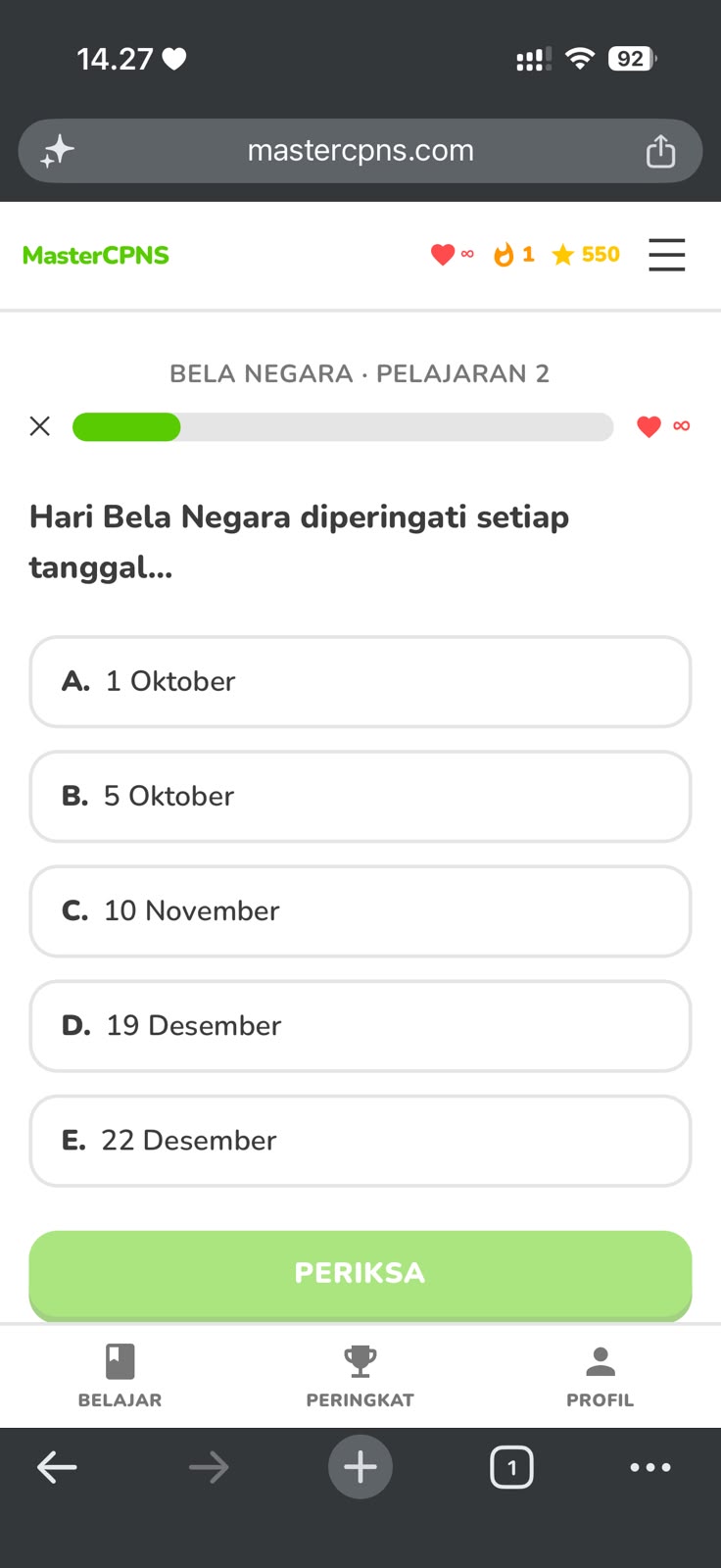Close the lesson with the X icon
Viewport: 721px width, 1568px height.
40,426
